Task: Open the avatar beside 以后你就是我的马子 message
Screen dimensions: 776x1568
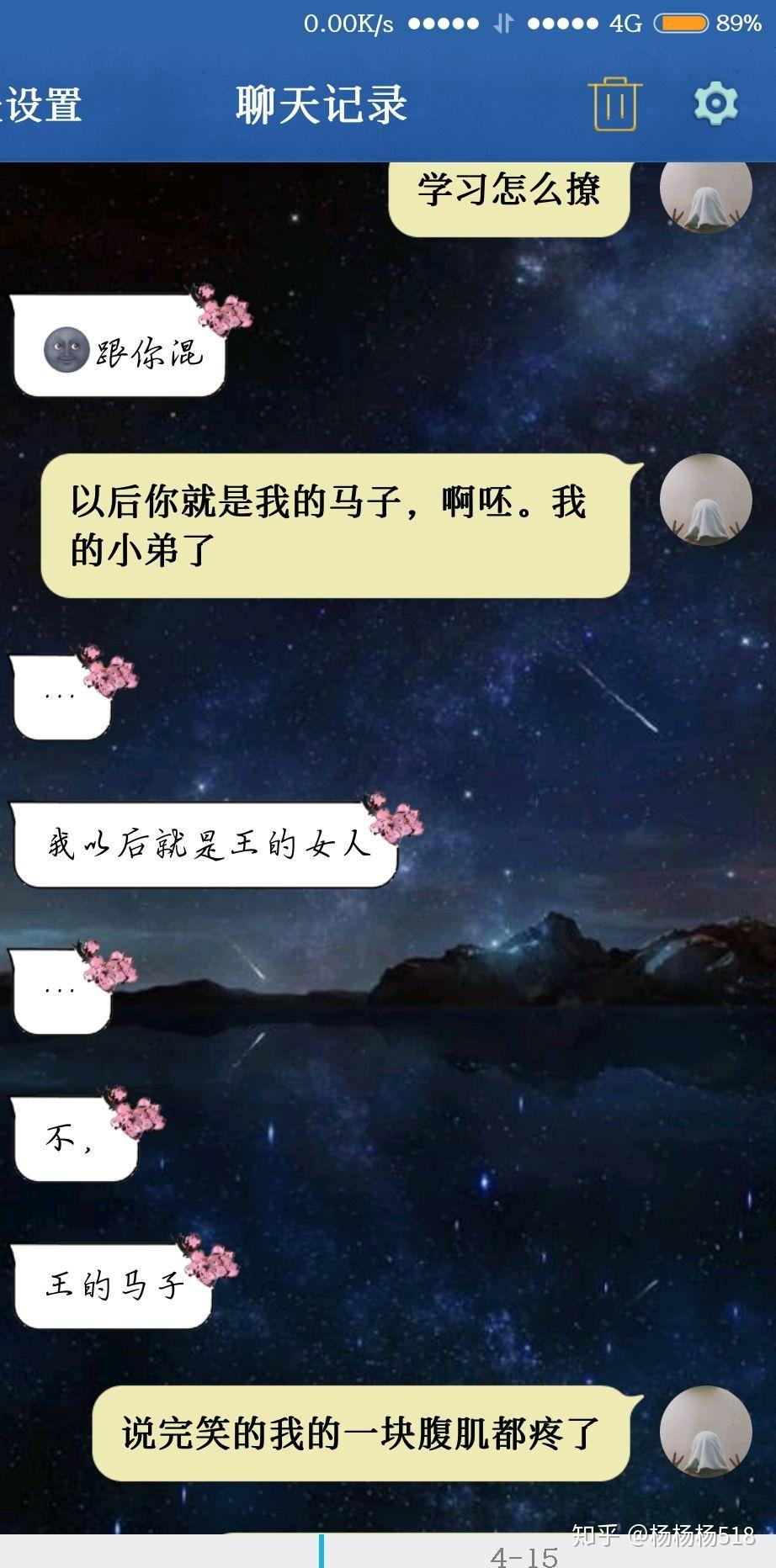Action: pos(705,500)
